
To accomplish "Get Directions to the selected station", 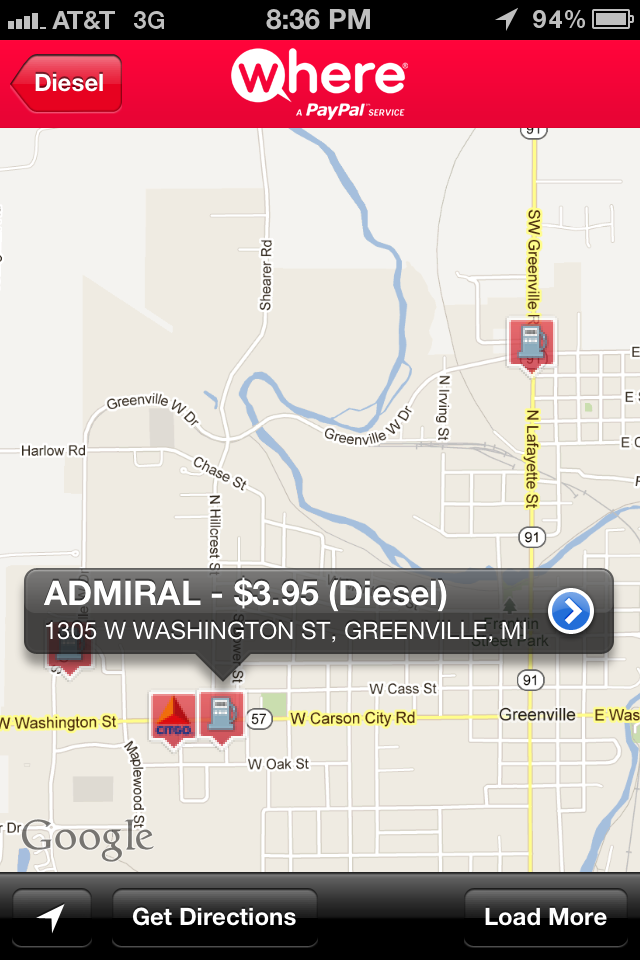I will 214,917.
